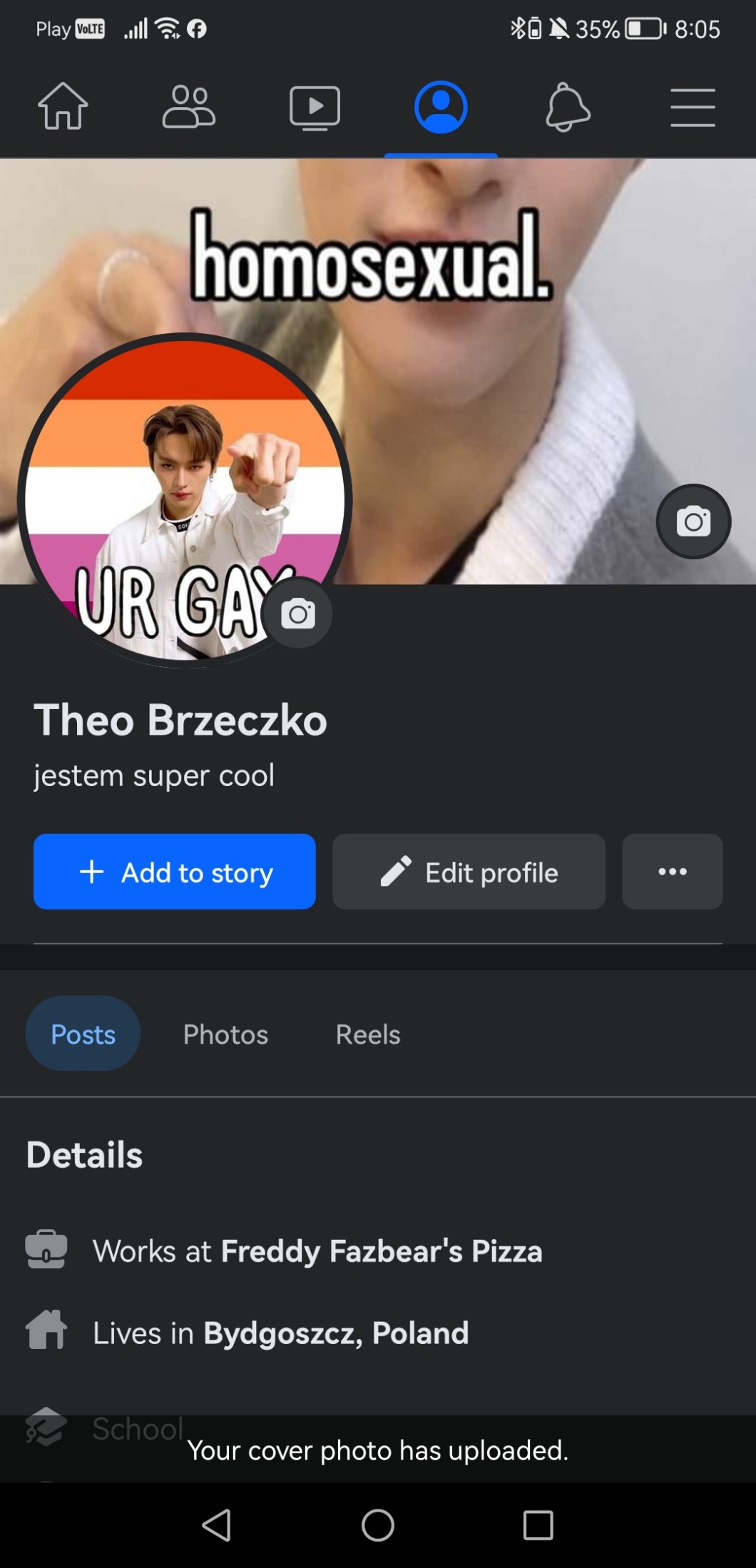Open Bydgoszcz, Poland location link
This screenshot has height=1568, width=756.
tap(336, 1333)
